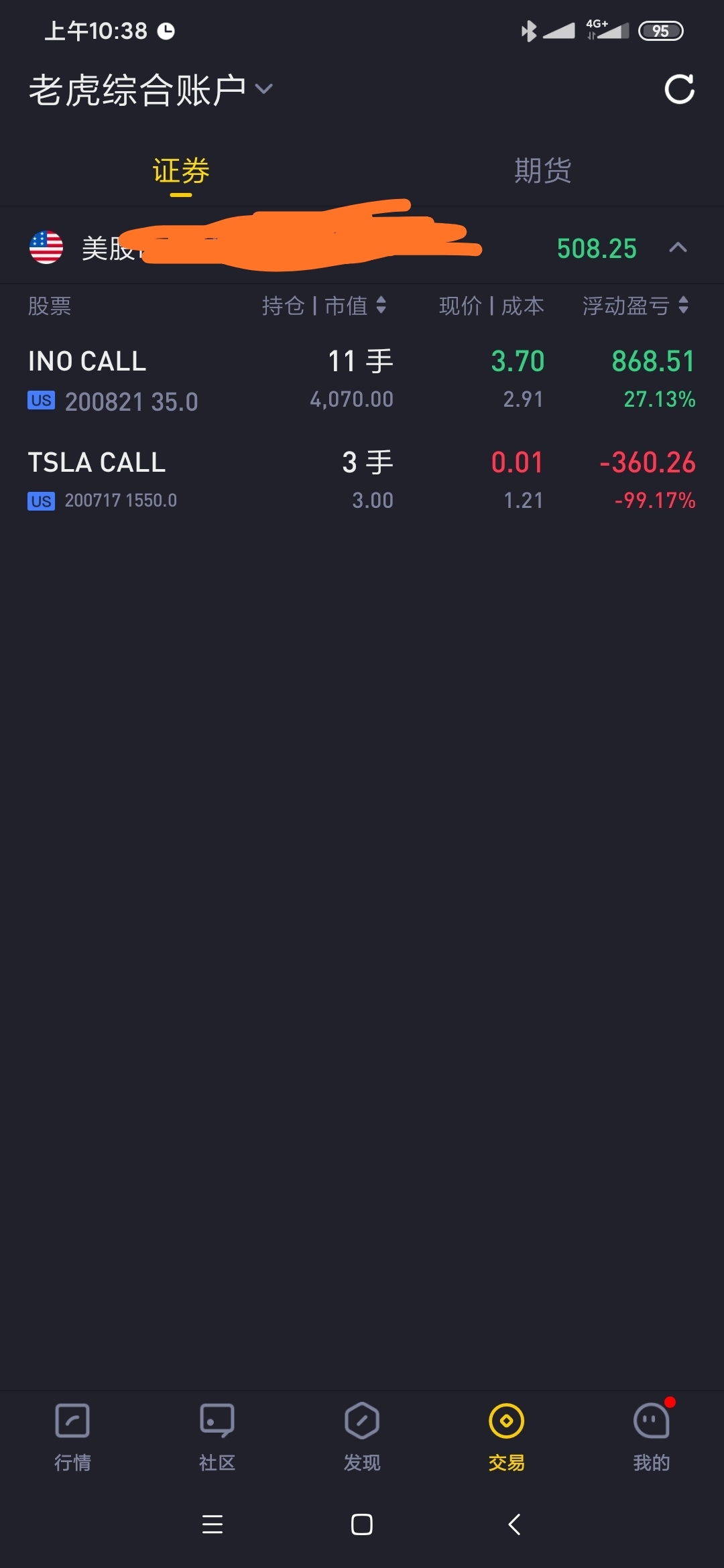Return to the home screen
This screenshot has width=724, height=1568.
click(x=362, y=1524)
